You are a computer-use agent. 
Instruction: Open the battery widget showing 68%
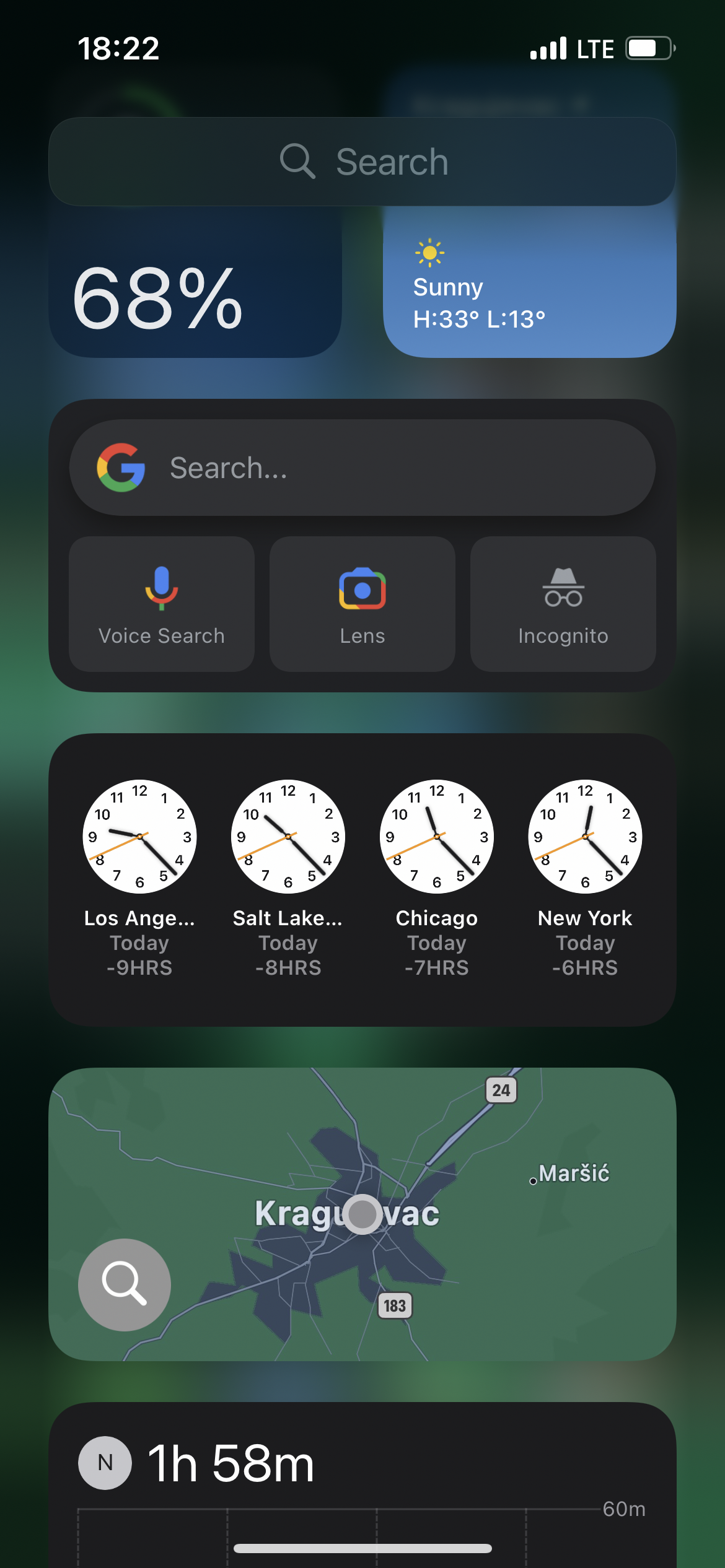coord(195,291)
